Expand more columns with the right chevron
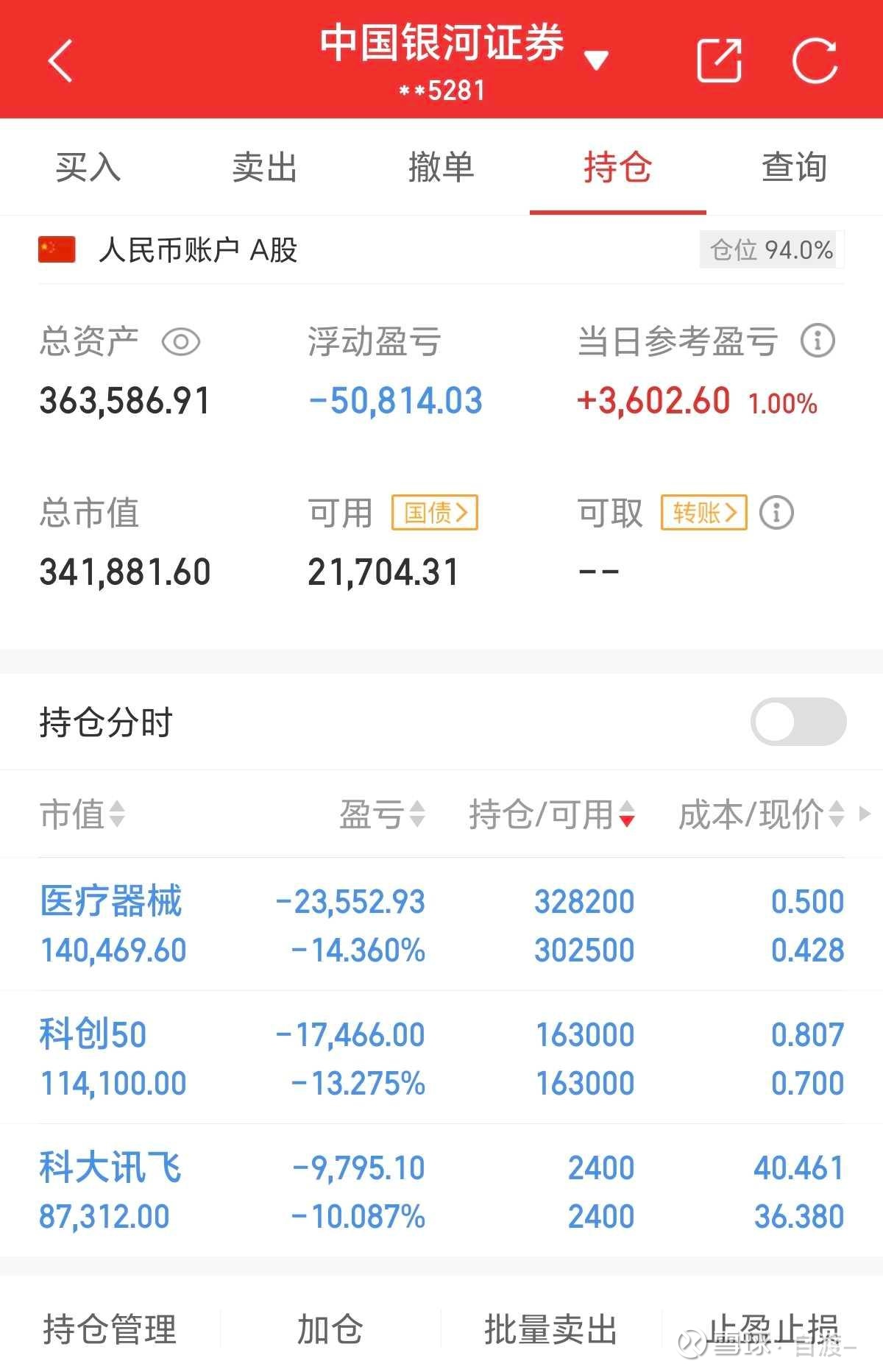 click(x=867, y=815)
